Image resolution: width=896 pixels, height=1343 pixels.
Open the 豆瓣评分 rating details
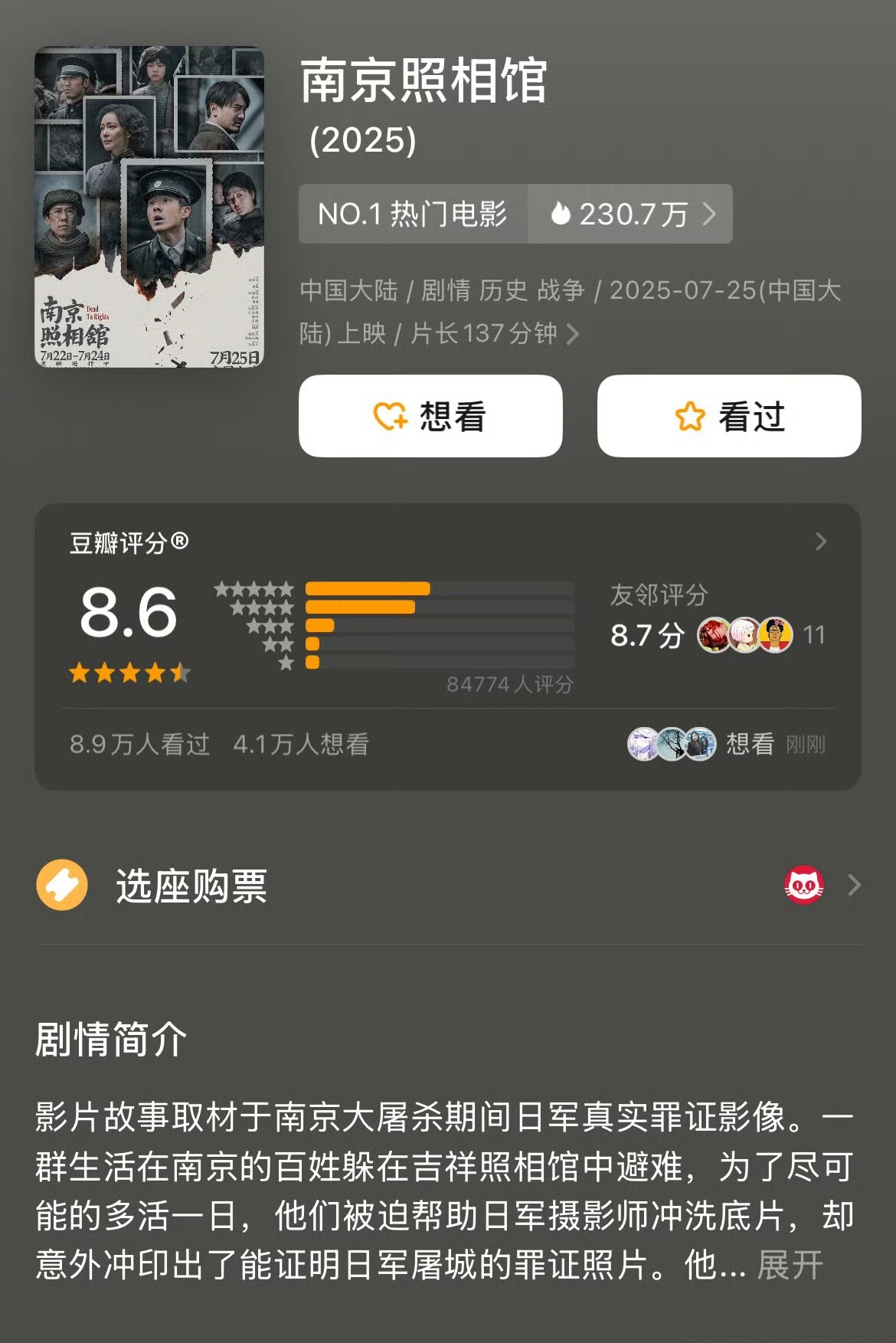point(821,542)
